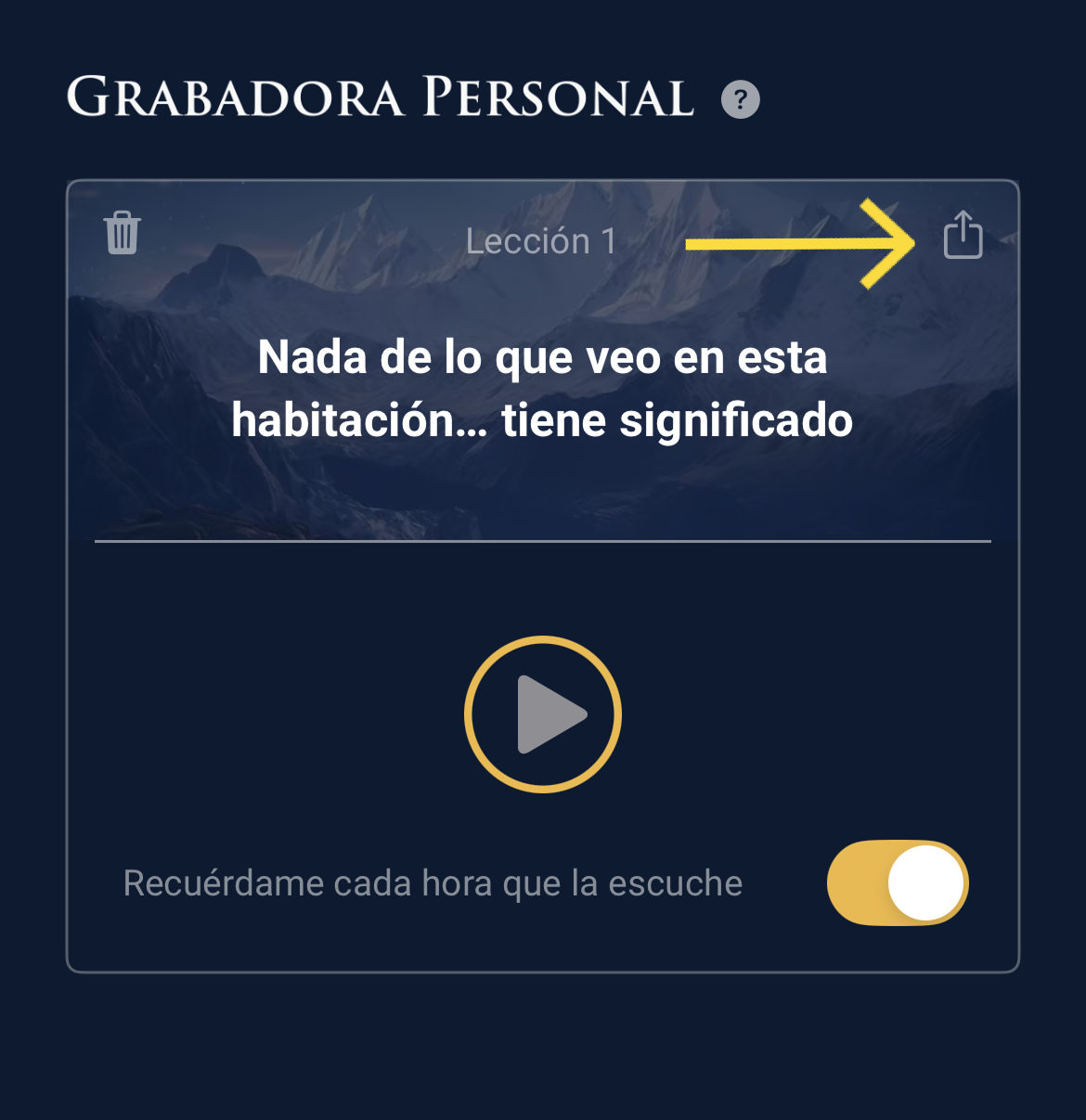Open the help icon beside Grabadora Personal
Viewport: 1086px width, 1120px height.
(x=740, y=99)
